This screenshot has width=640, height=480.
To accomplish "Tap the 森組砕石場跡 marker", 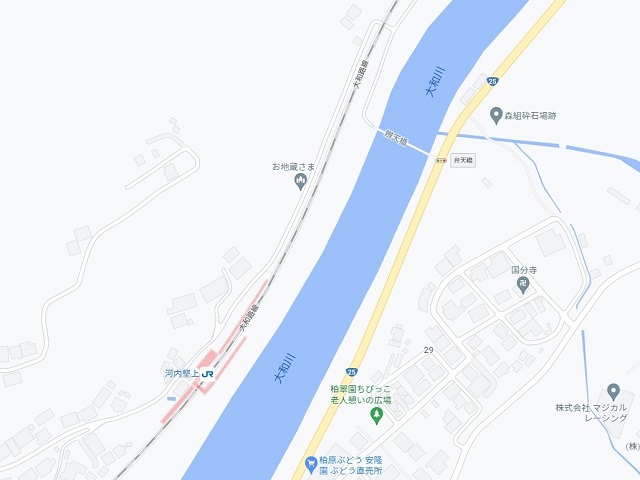I will (496, 116).
